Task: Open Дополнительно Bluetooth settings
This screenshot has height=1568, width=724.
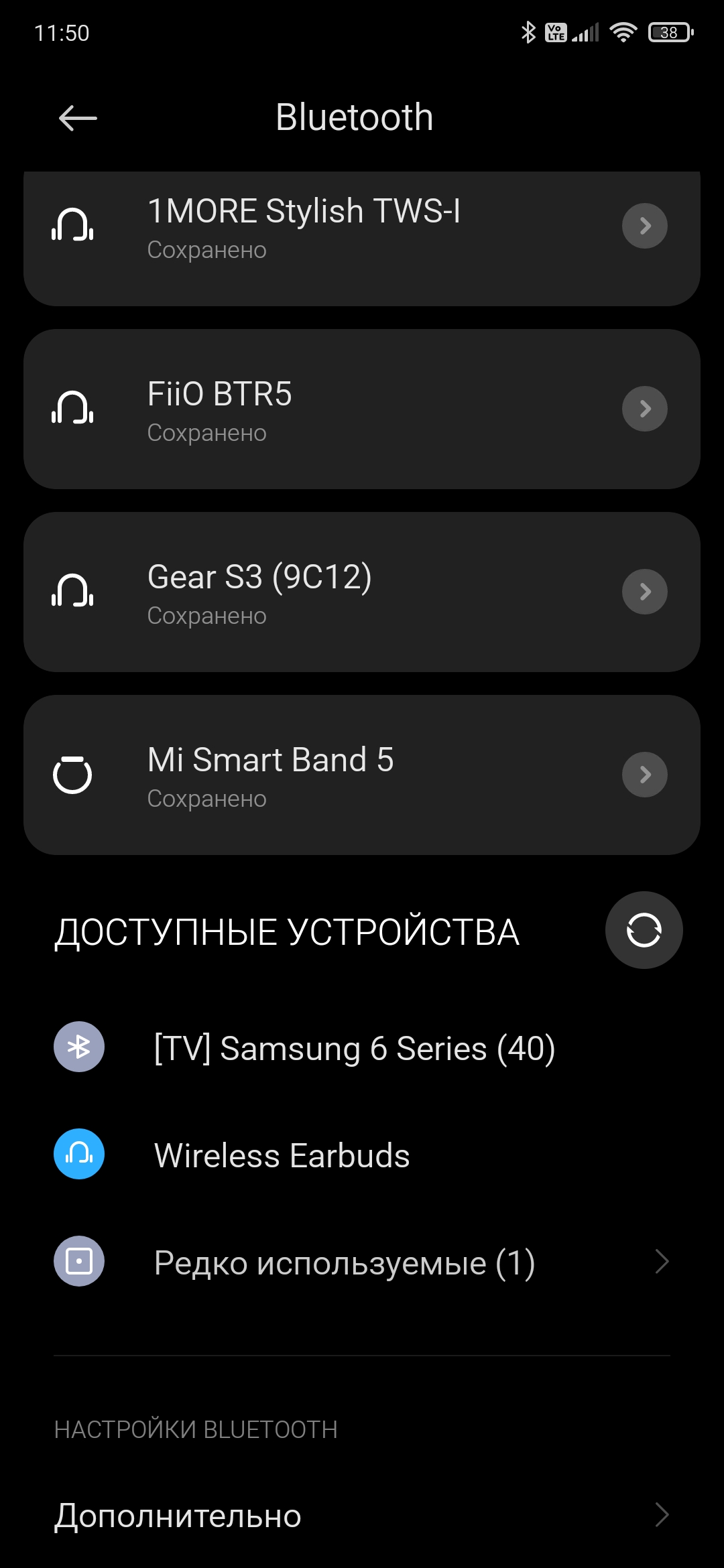Action: (x=362, y=1515)
